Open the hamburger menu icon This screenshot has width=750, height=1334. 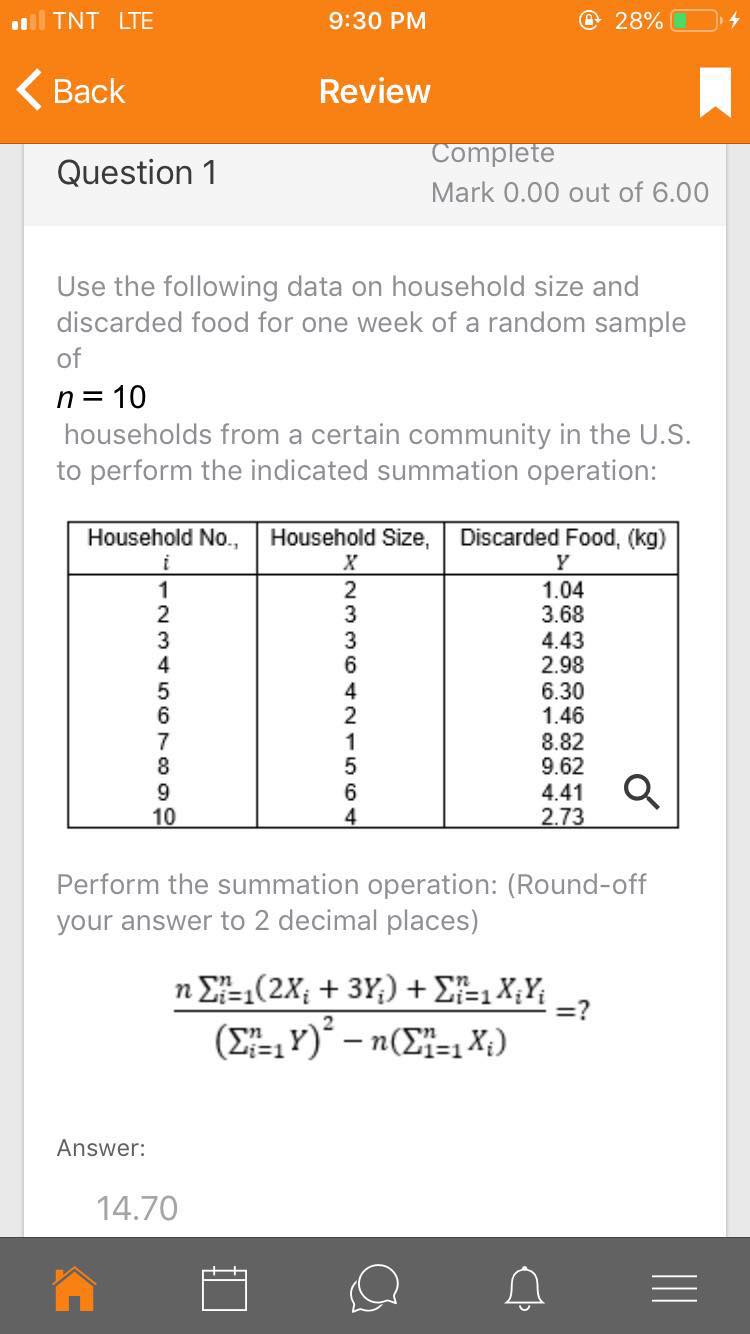coord(675,1288)
